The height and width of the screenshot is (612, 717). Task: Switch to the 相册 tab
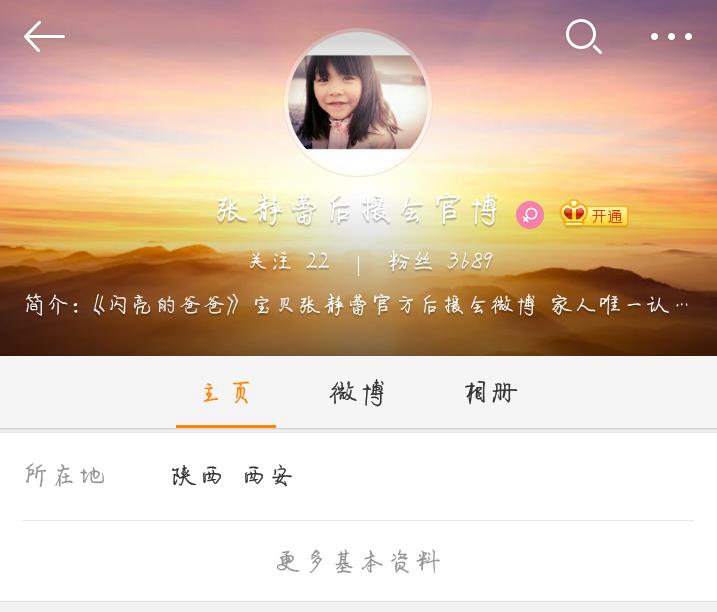tap(491, 393)
